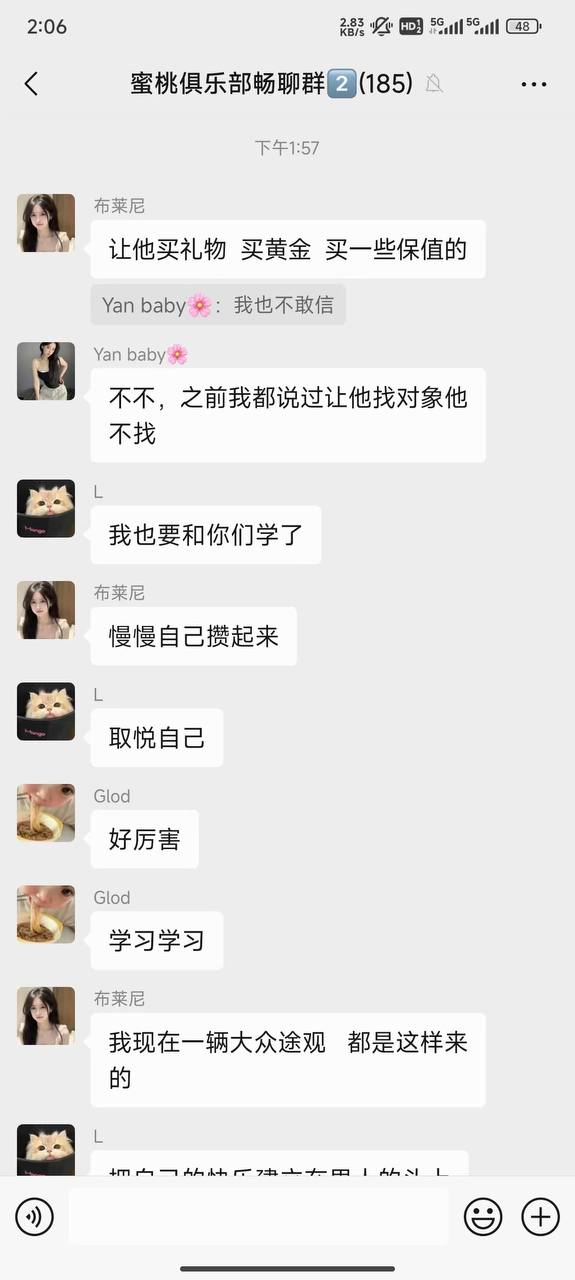Image resolution: width=575 pixels, height=1280 pixels.
Task: Open L's avatar beside 我也要和你们学了
Action: click(x=46, y=509)
